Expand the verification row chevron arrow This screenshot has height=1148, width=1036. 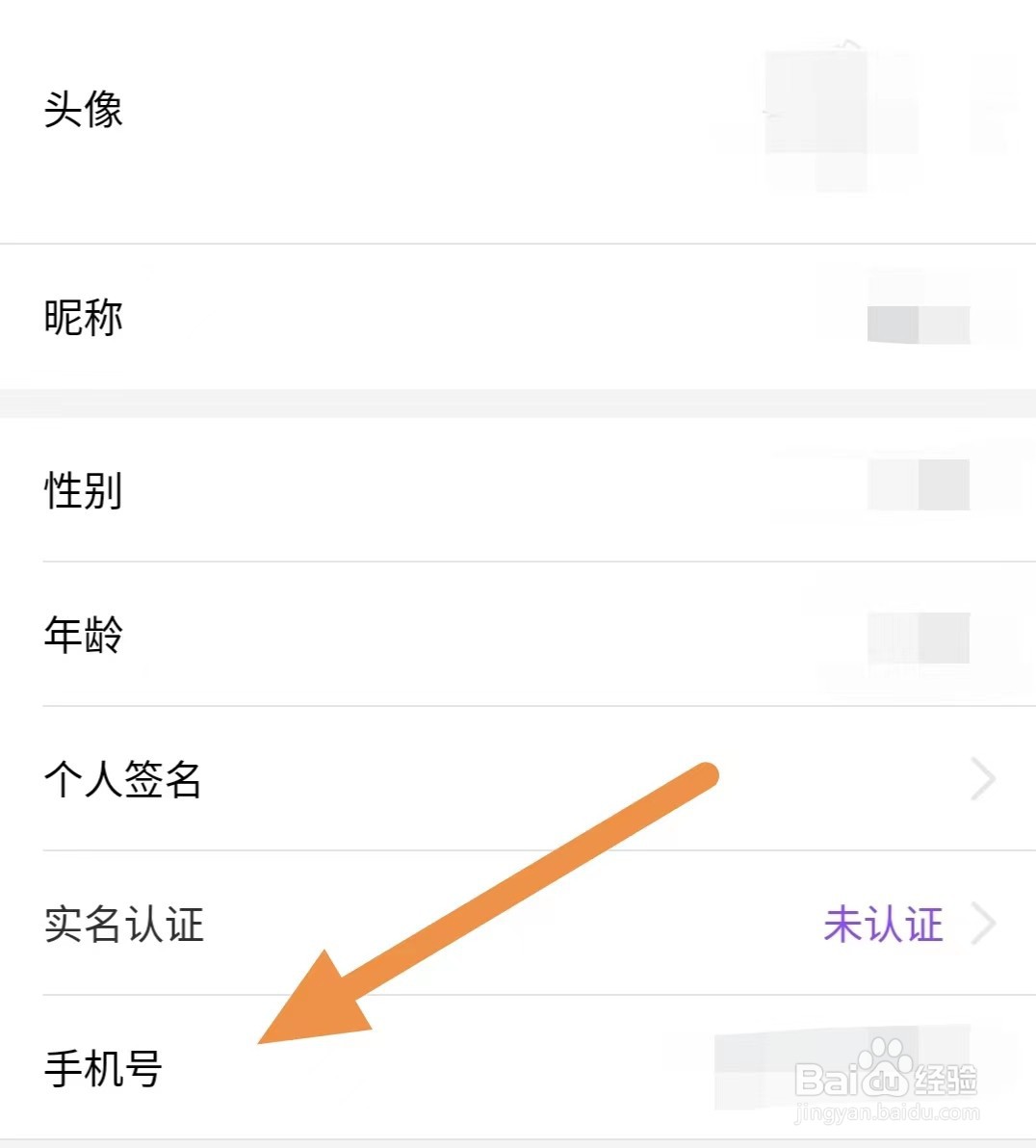pyautogui.click(x=984, y=925)
